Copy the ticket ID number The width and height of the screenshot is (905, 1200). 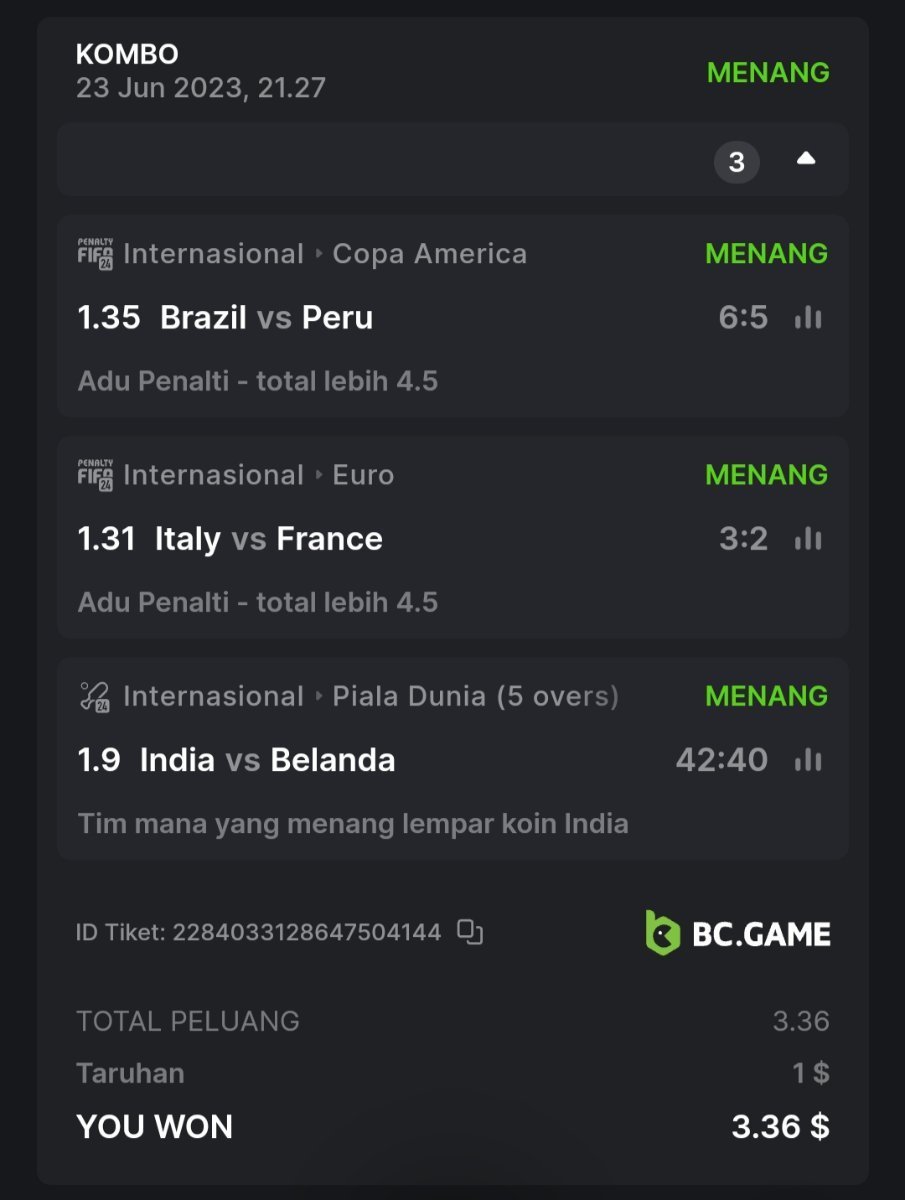click(470, 932)
